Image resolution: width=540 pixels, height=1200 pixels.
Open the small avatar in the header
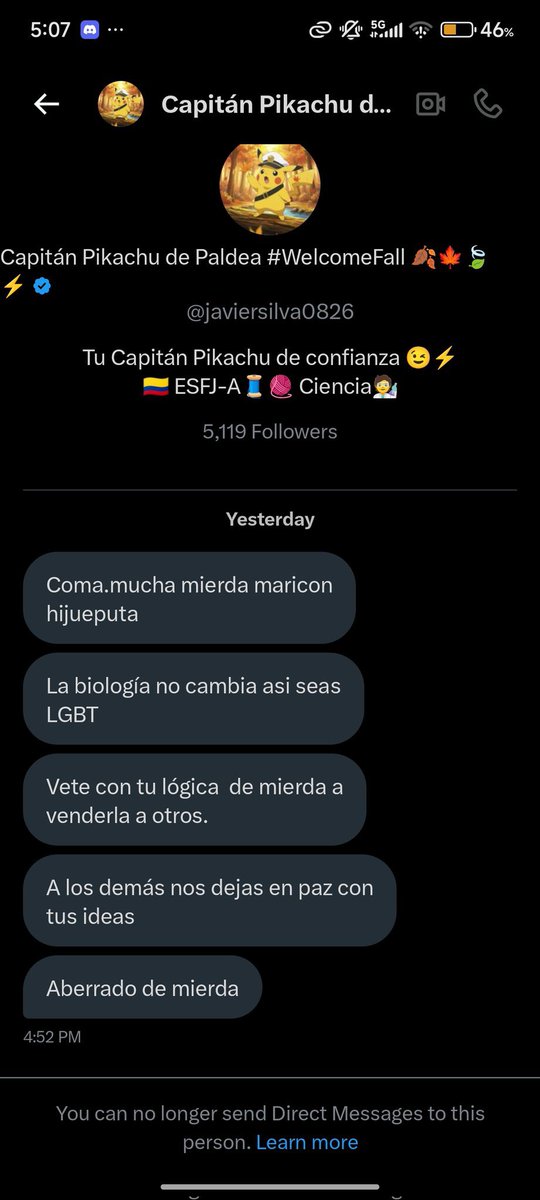coord(120,104)
